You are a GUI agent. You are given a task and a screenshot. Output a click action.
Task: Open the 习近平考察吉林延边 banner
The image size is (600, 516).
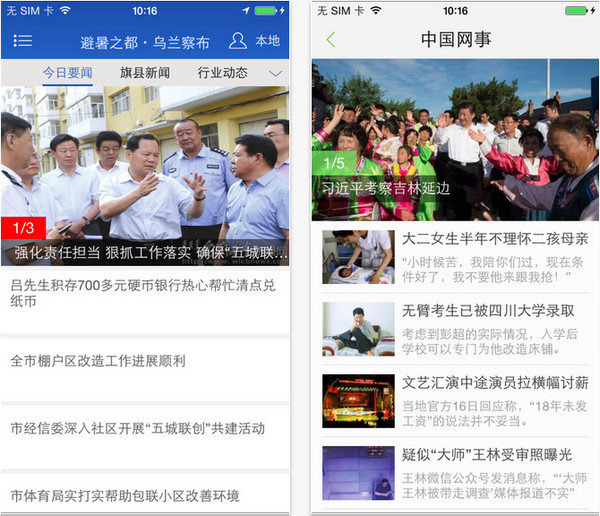coord(455,140)
